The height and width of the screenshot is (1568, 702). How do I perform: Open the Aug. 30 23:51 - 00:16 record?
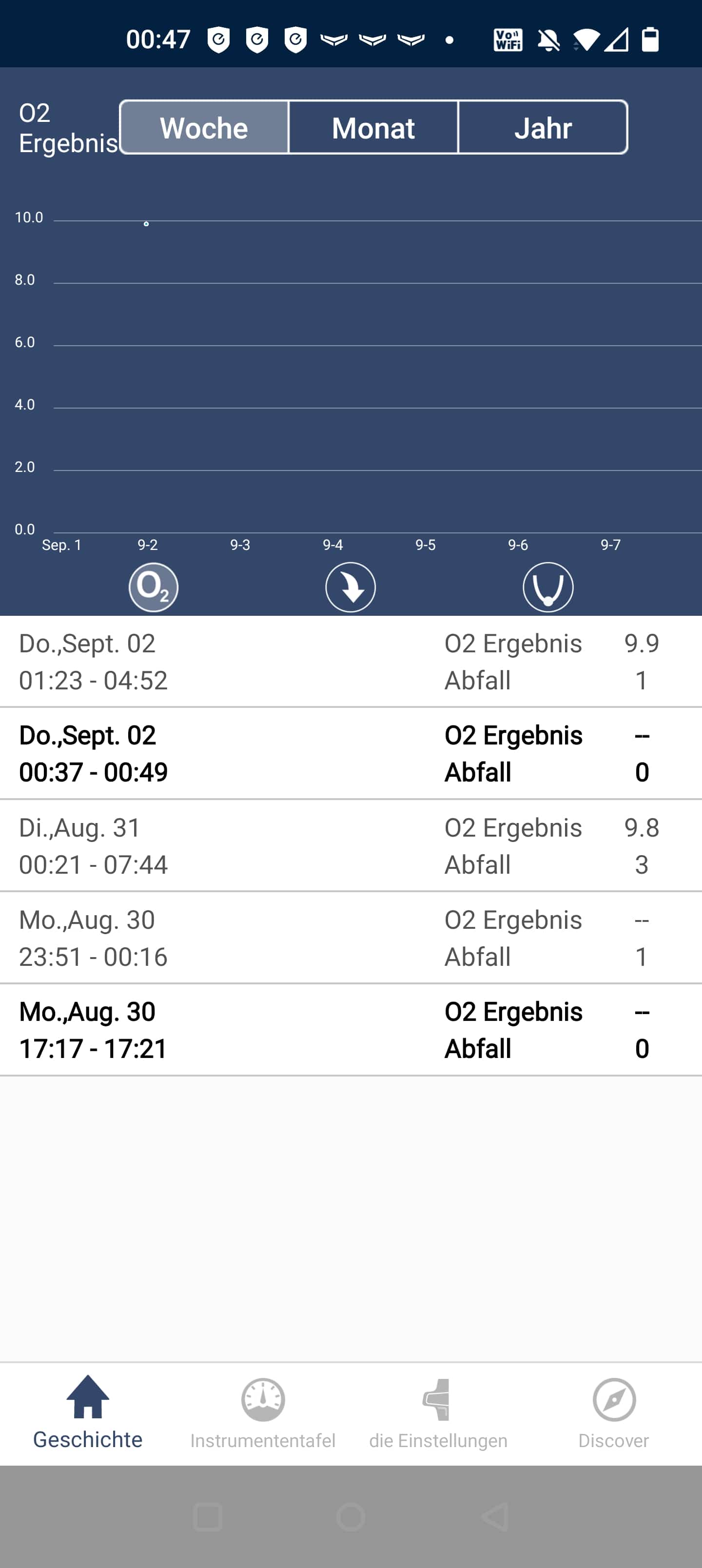click(x=351, y=938)
